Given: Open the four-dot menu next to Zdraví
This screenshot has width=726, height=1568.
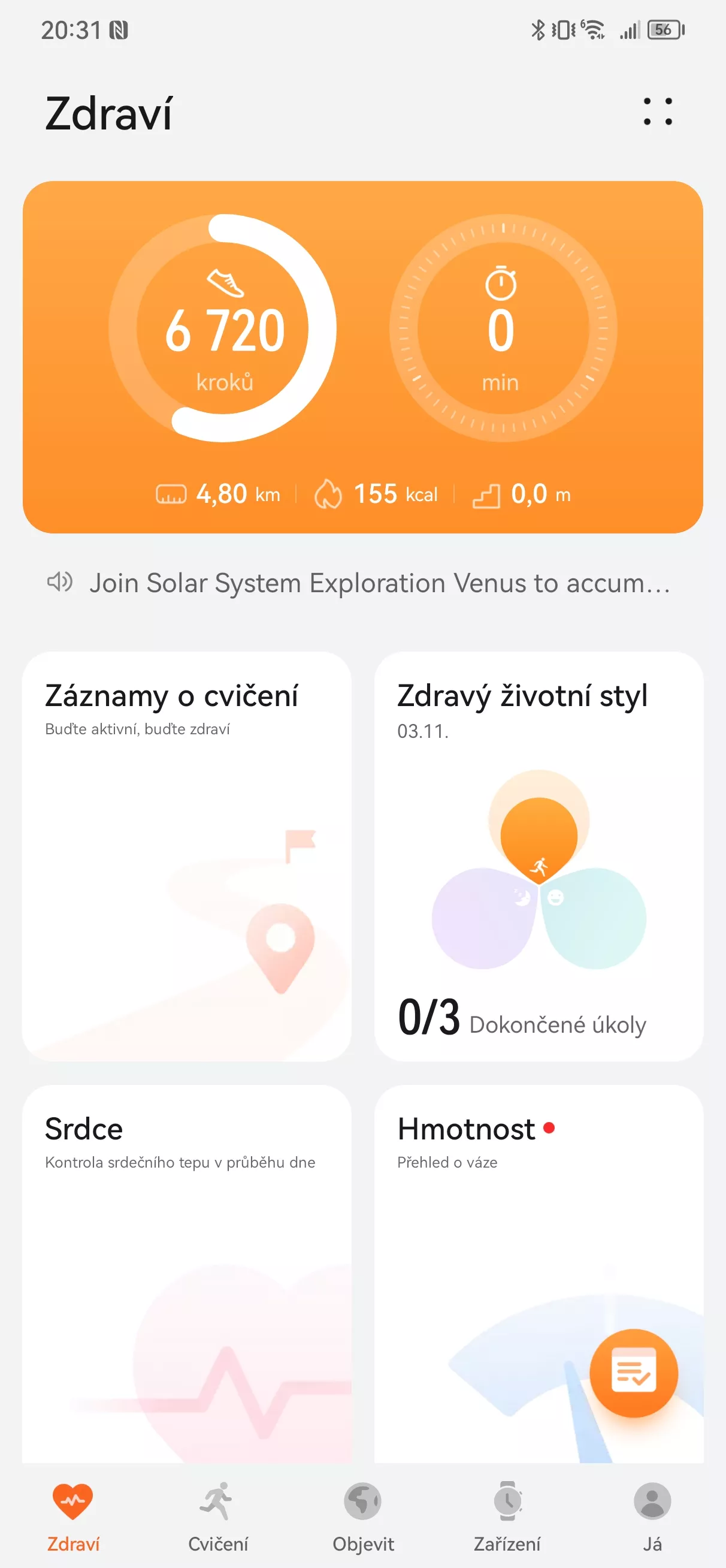Looking at the screenshot, I should click(x=658, y=112).
